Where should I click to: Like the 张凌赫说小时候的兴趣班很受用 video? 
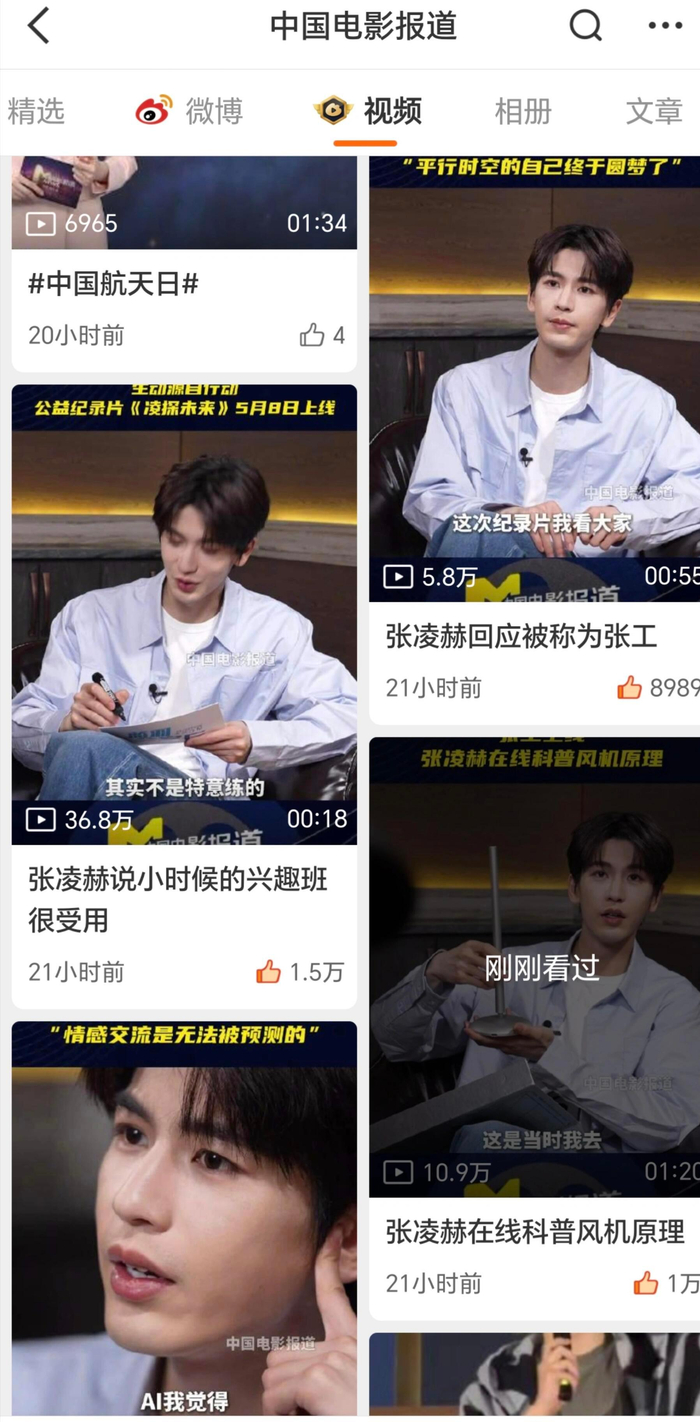click(x=268, y=971)
